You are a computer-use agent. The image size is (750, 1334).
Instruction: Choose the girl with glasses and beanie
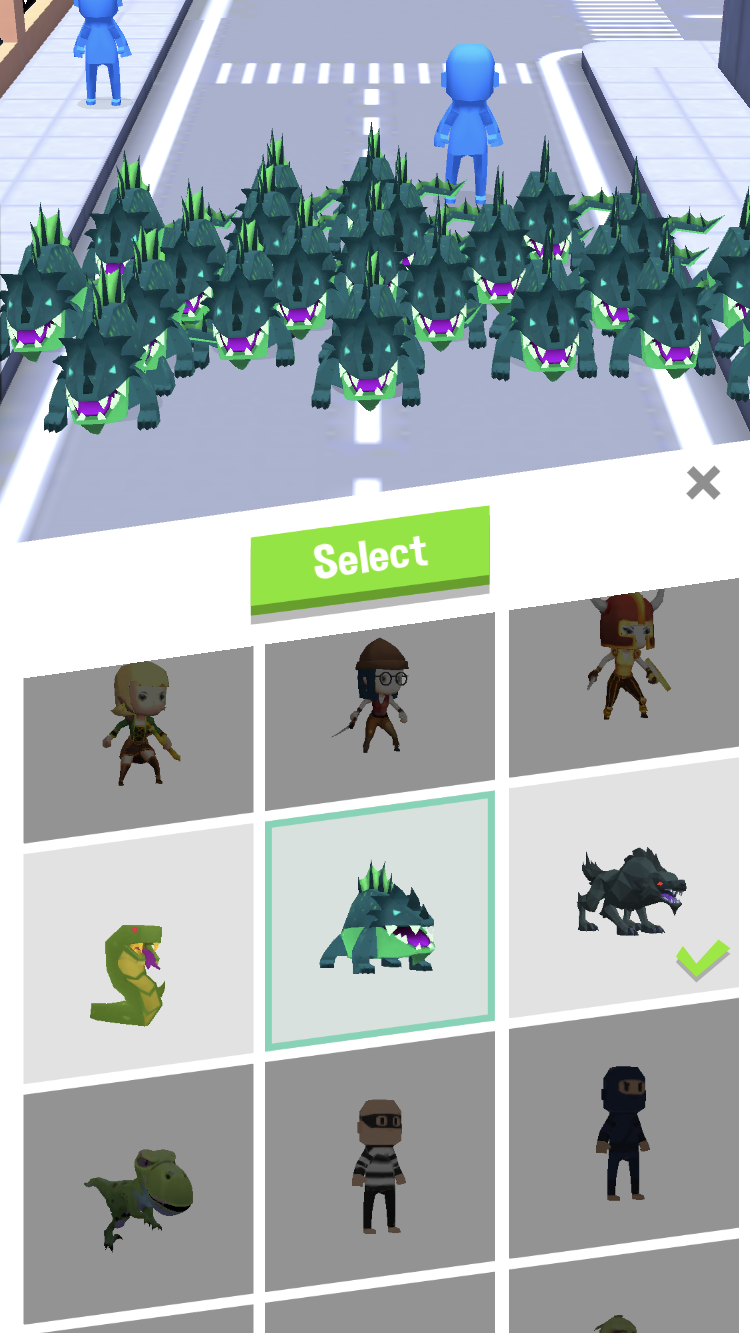pyautogui.click(x=380, y=711)
